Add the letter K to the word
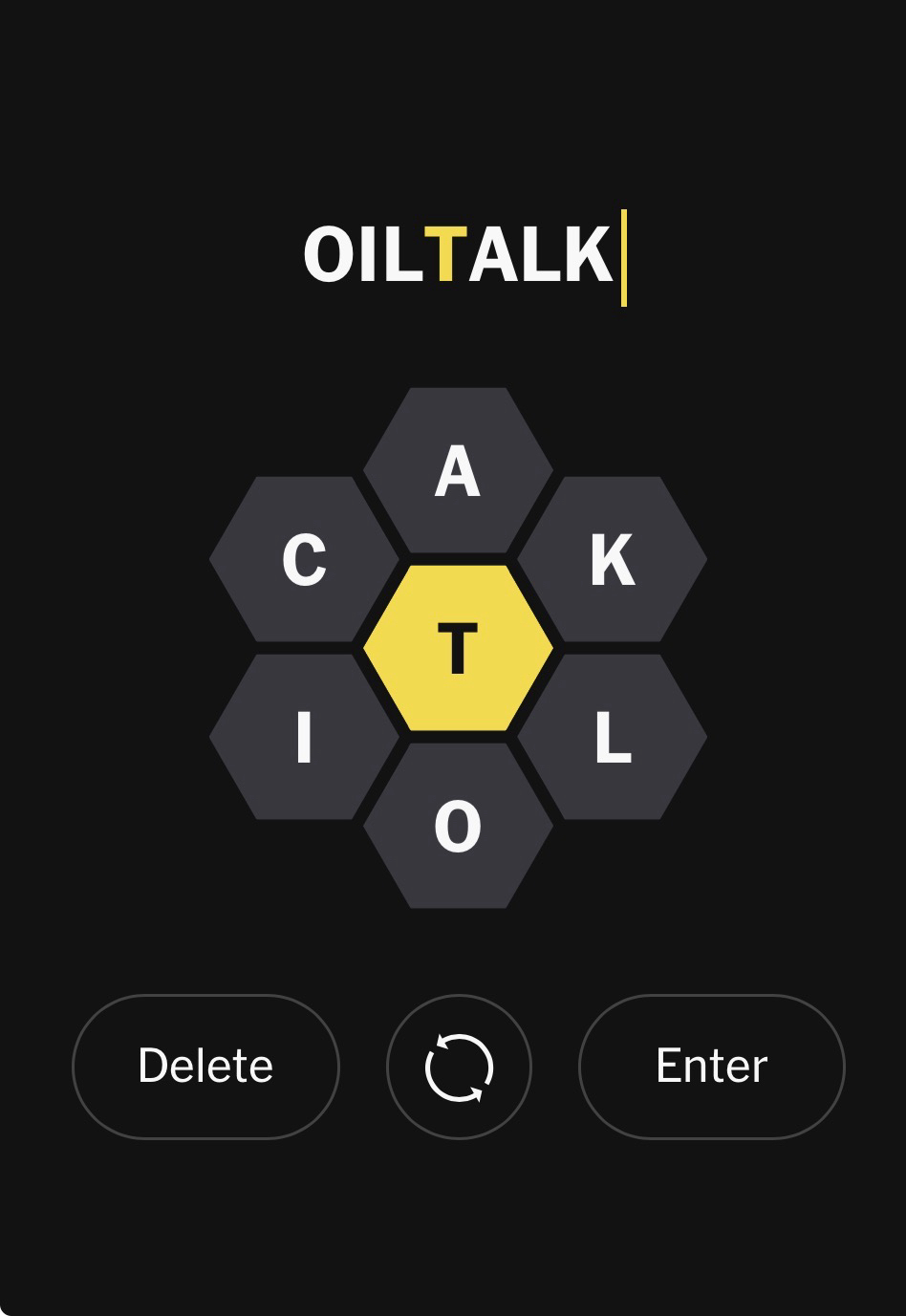 612,559
